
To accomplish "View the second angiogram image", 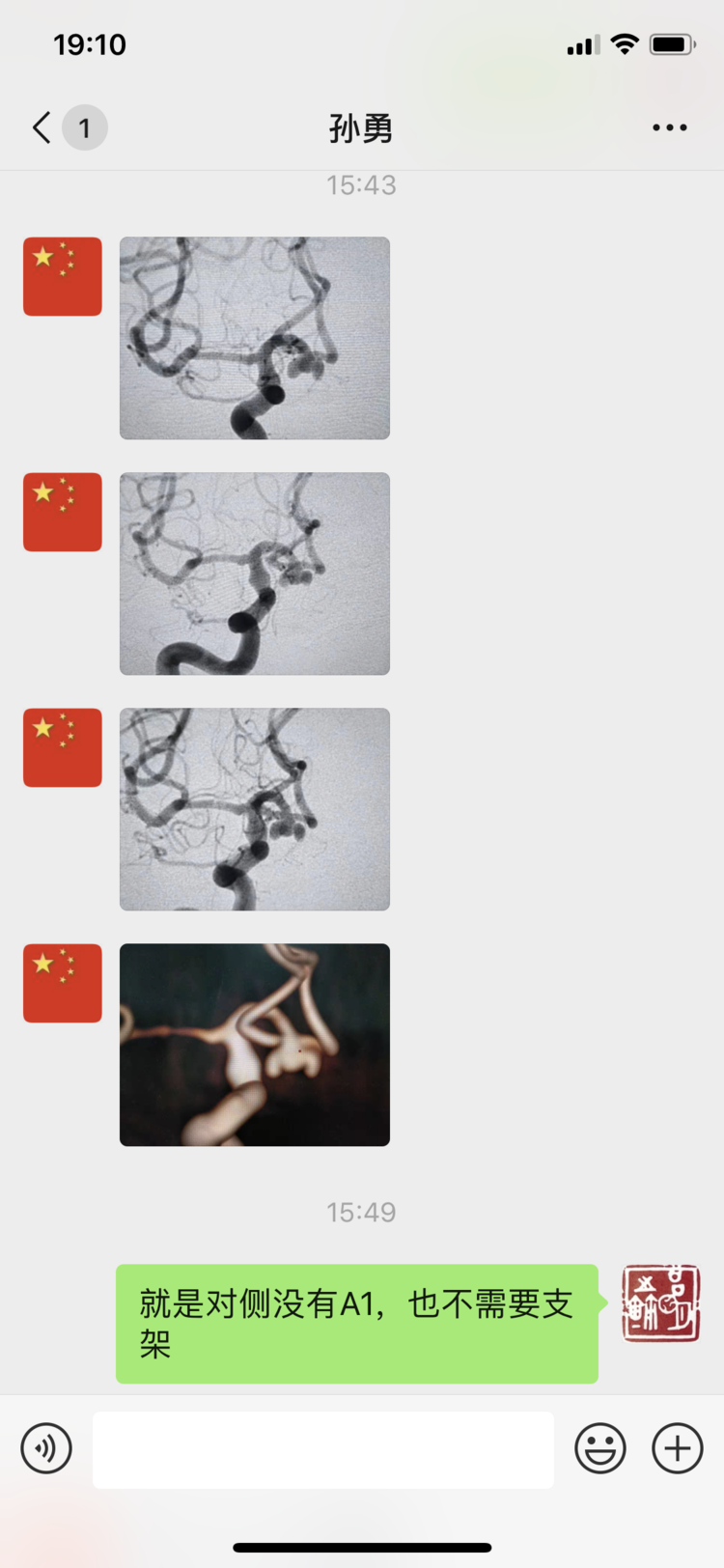I will pyautogui.click(x=255, y=574).
